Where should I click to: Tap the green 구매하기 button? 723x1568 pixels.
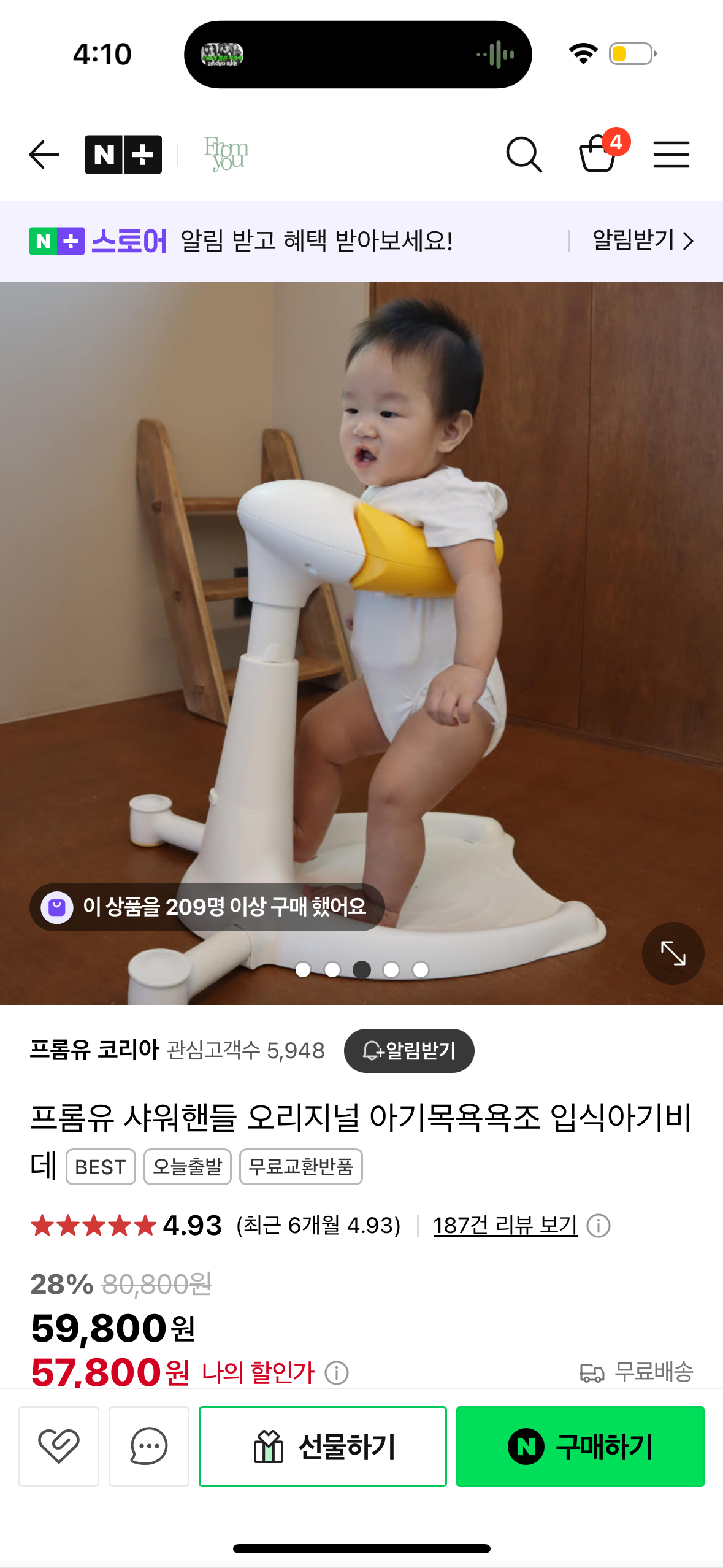coord(580,1446)
